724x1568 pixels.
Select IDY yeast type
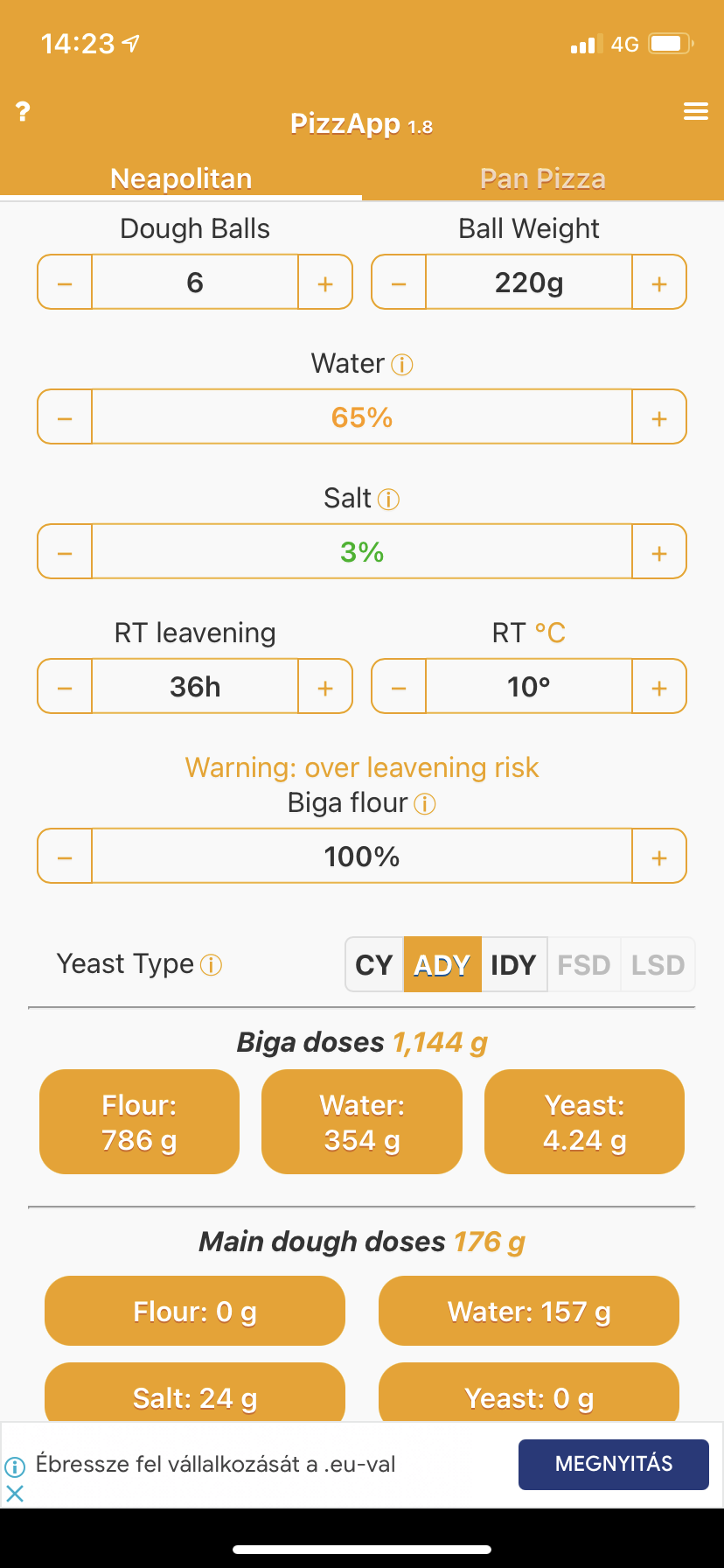pos(513,964)
